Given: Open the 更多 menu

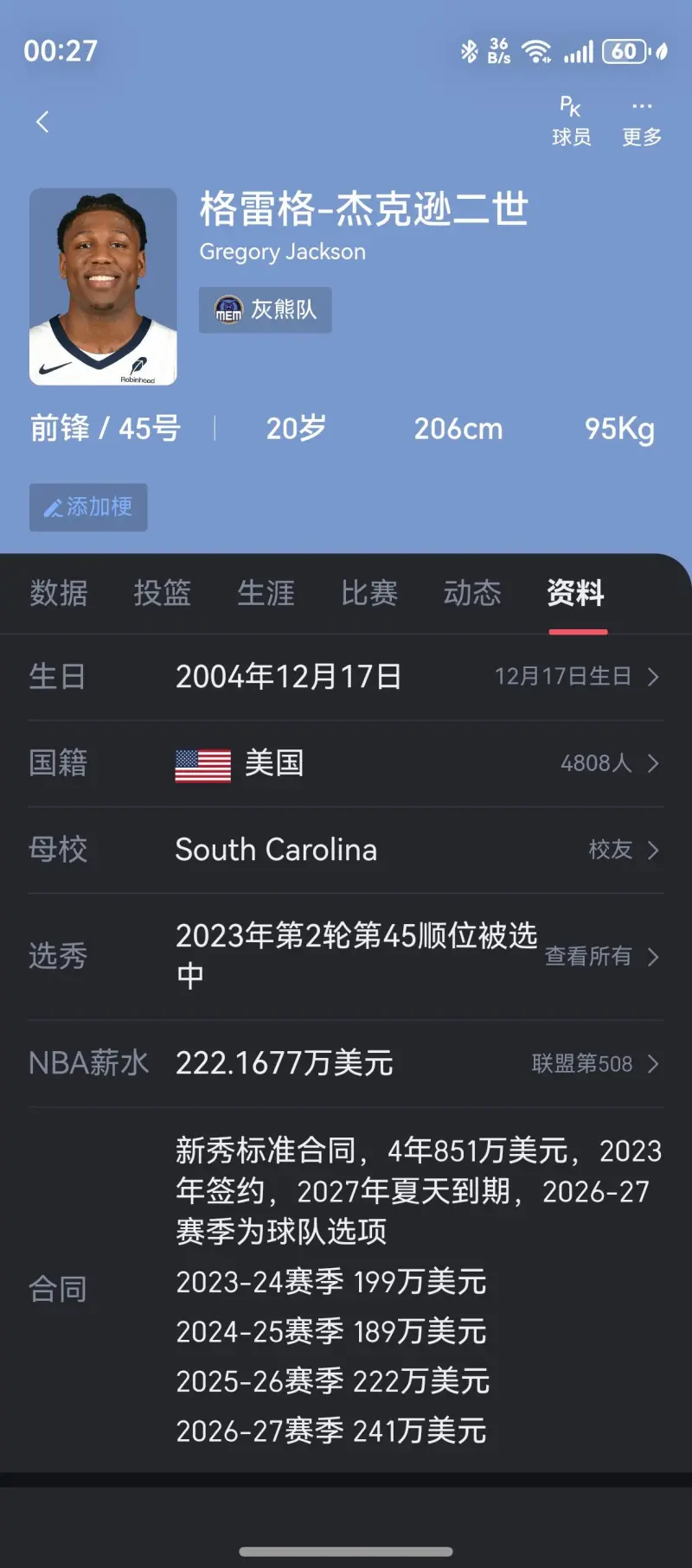Looking at the screenshot, I should 641,122.
